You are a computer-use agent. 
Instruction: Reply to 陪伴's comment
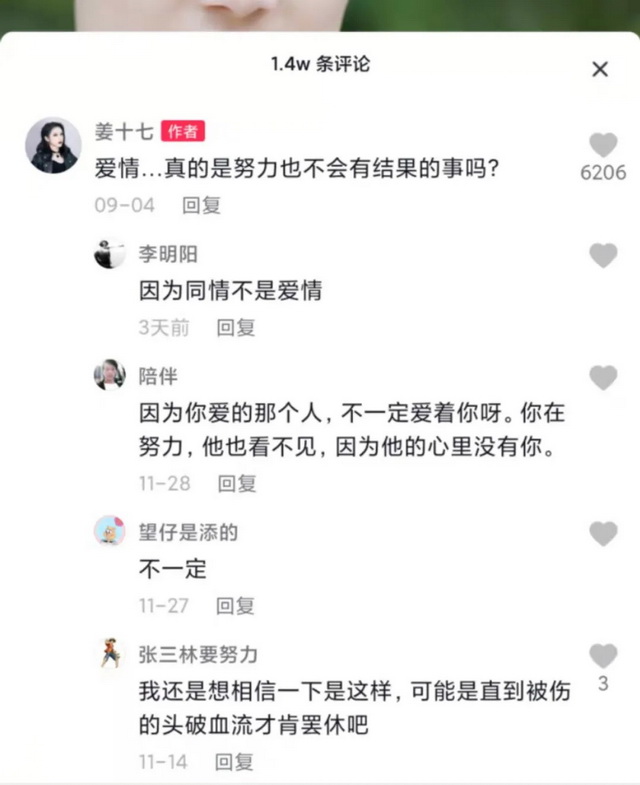click(237, 483)
